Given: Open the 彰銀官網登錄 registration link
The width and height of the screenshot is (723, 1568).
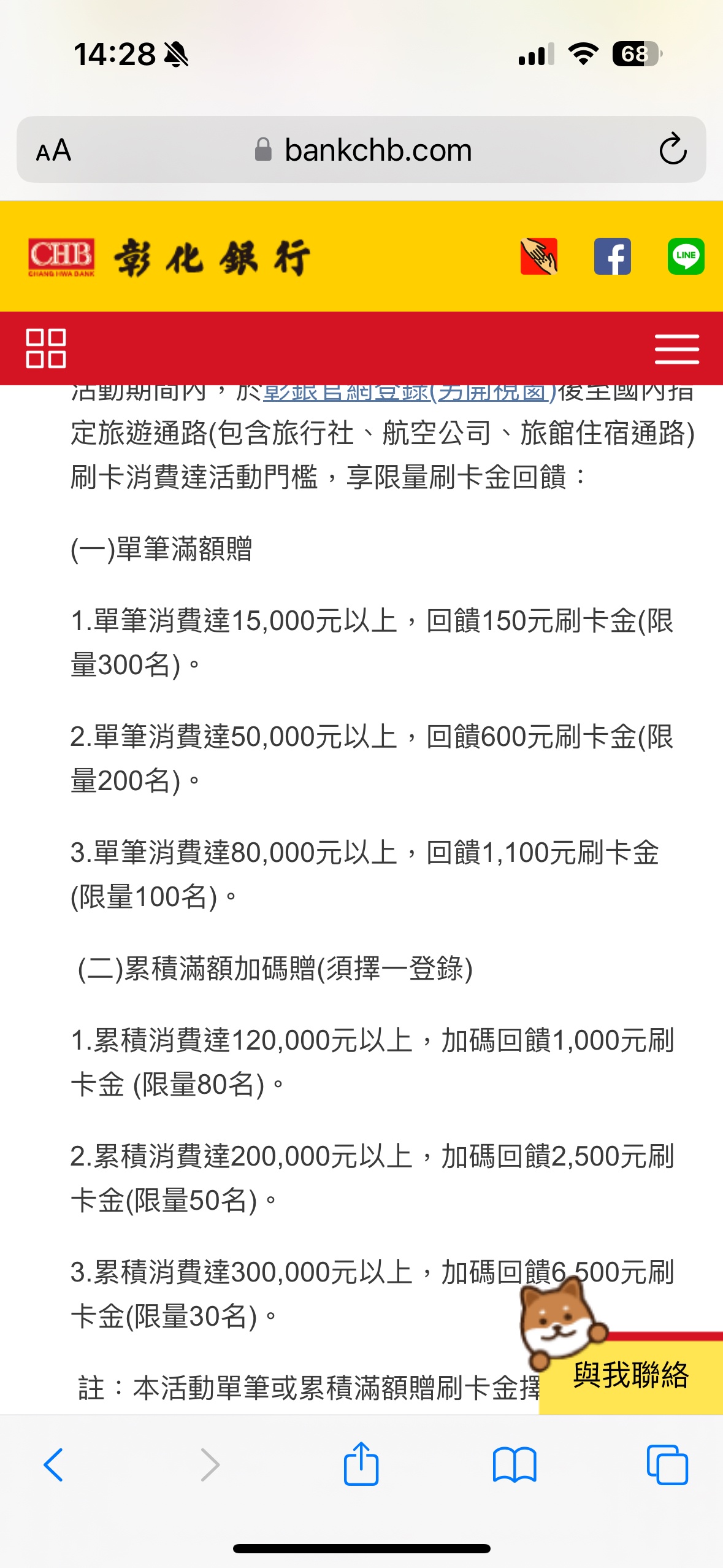Looking at the screenshot, I should [410, 392].
